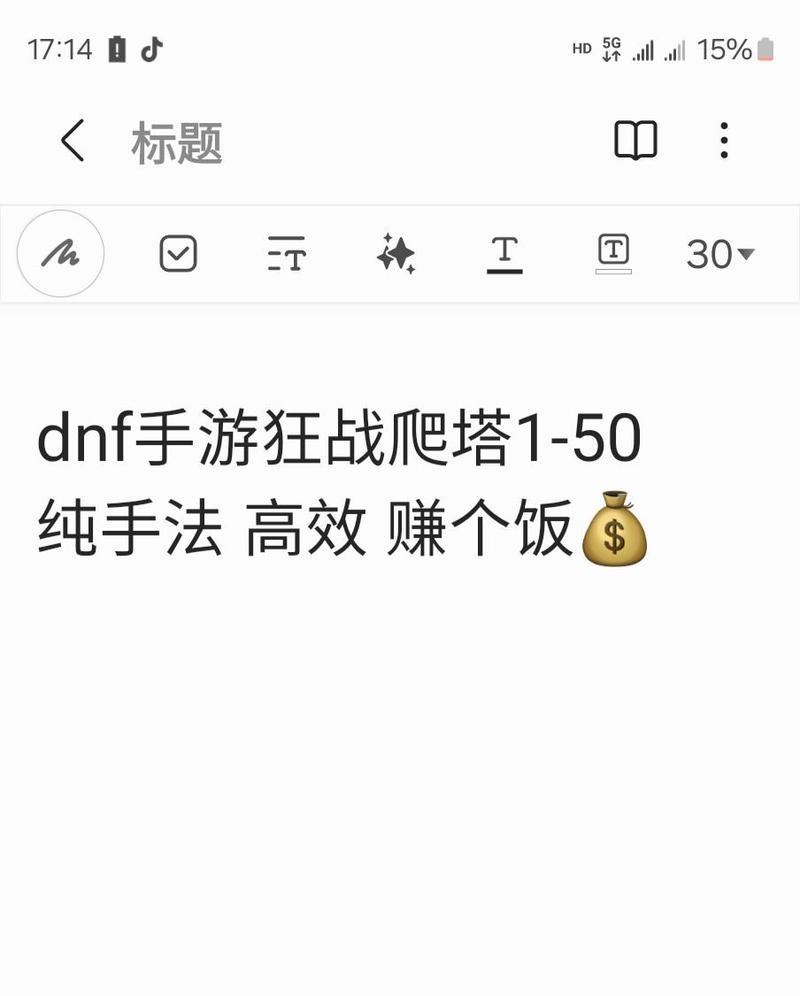Open the three-dot overflow menu

click(724, 141)
